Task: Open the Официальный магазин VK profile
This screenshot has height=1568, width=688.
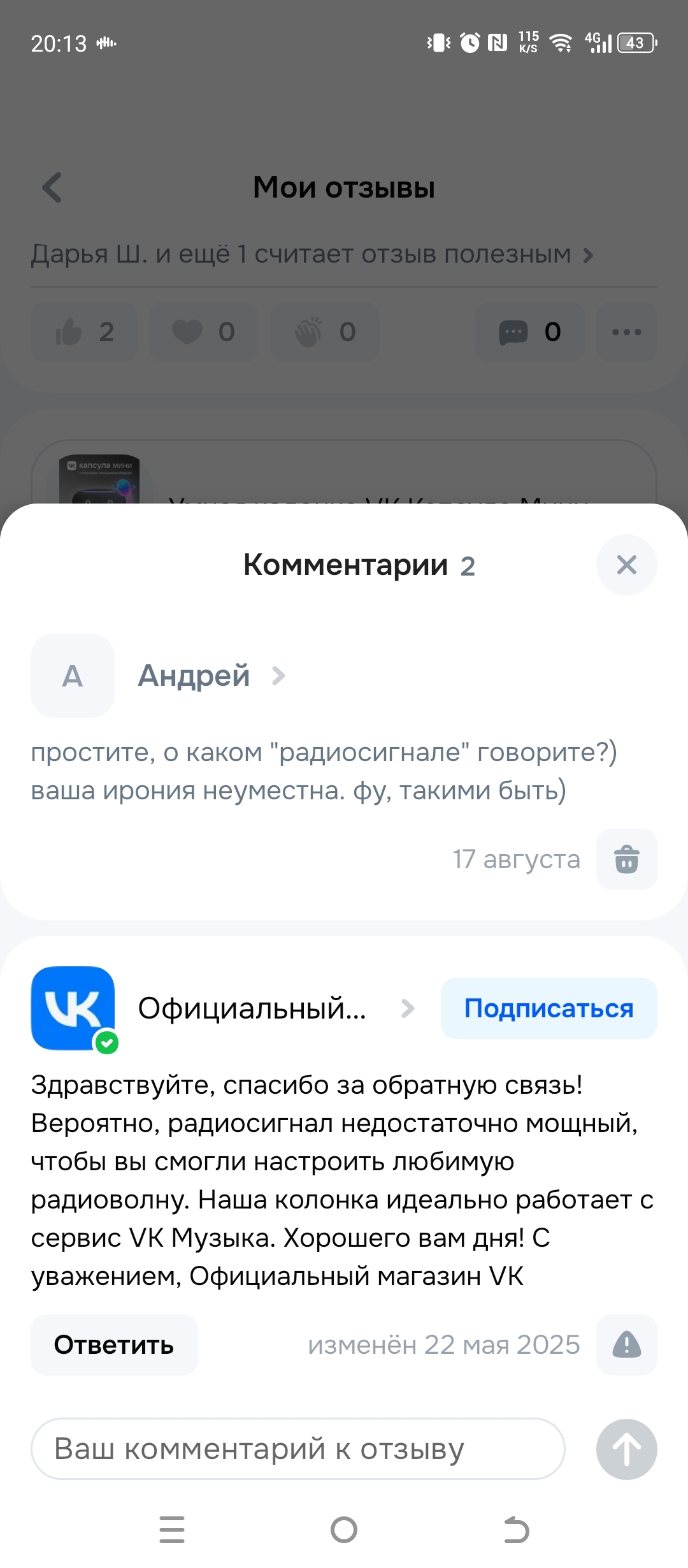Action: click(x=252, y=1008)
